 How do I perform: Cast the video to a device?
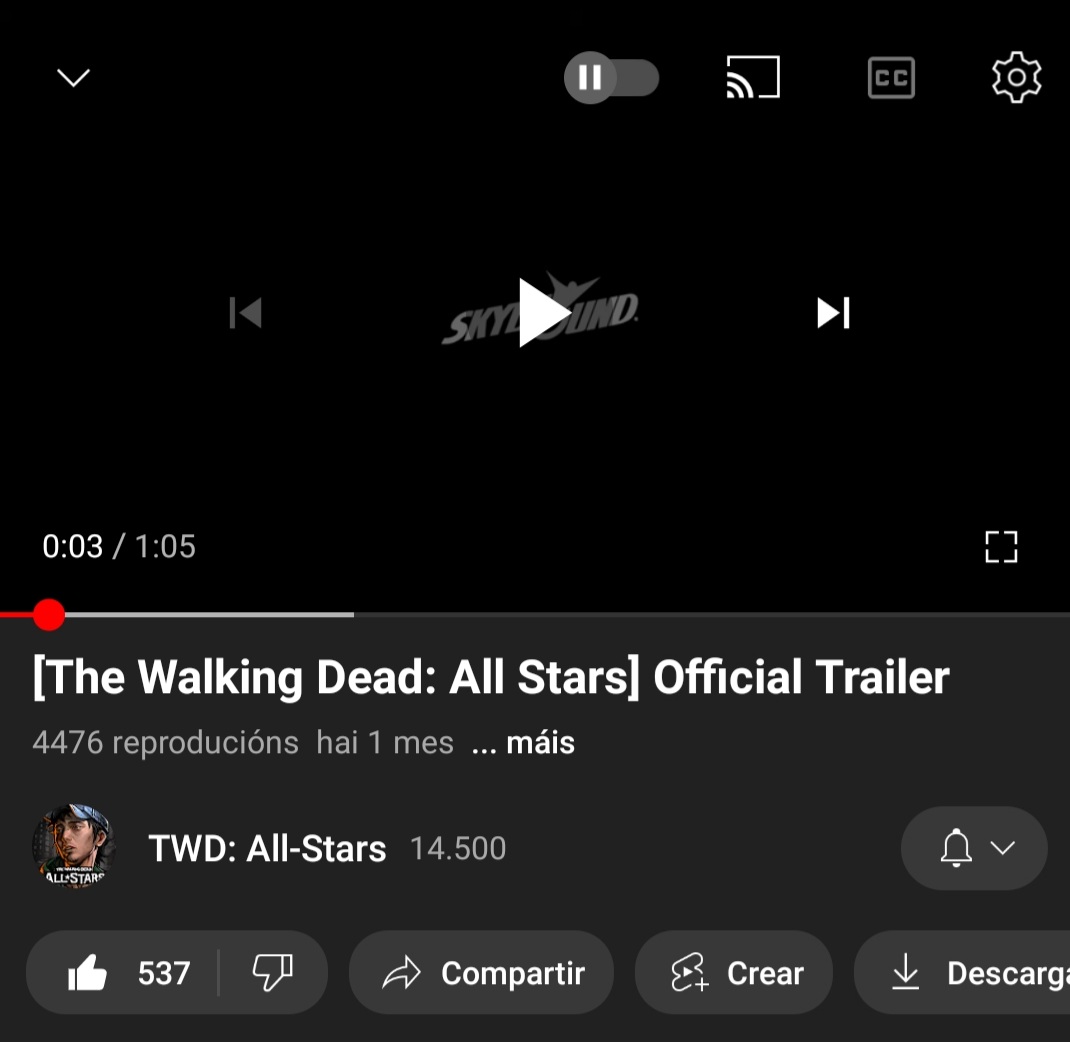752,78
